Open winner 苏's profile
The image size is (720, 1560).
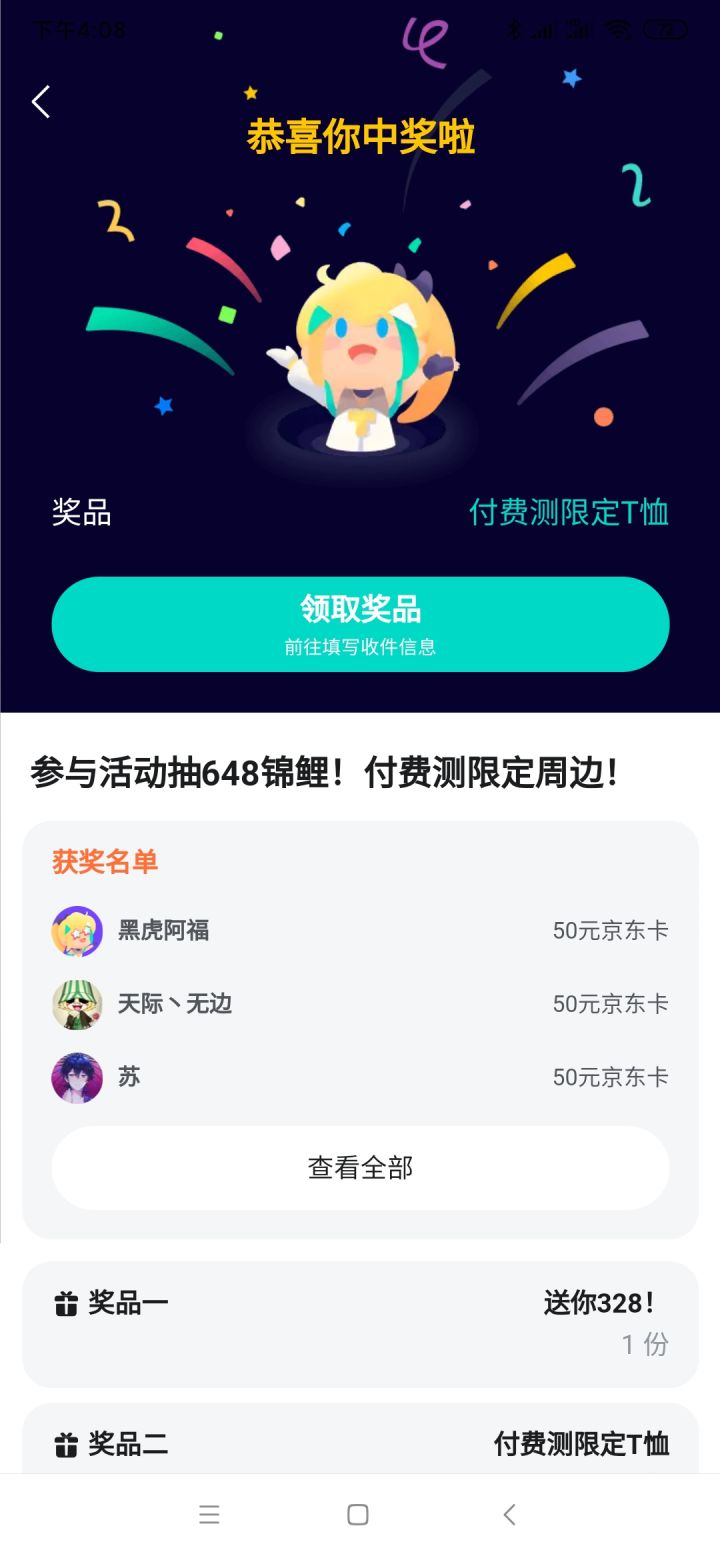pyautogui.click(x=78, y=1077)
